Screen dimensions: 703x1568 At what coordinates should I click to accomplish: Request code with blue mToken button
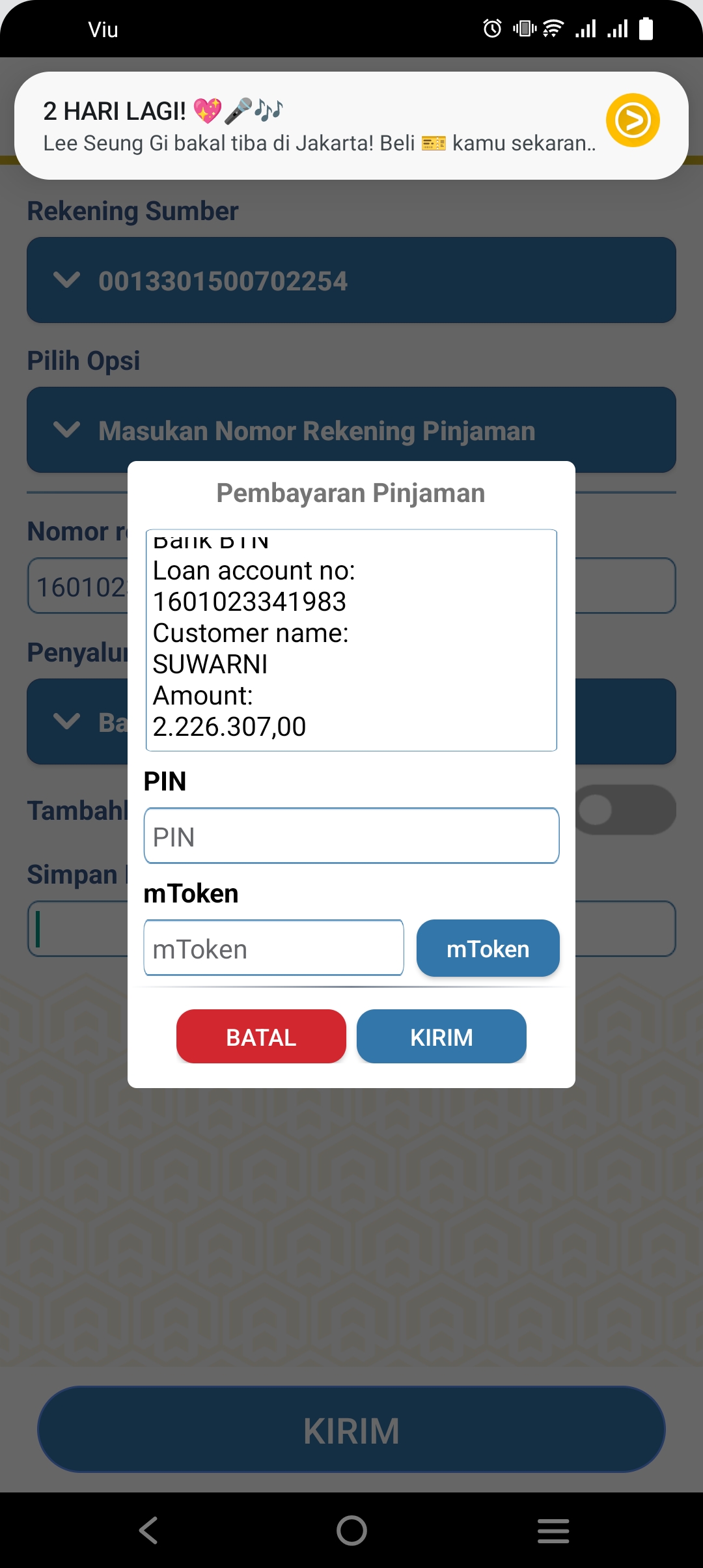click(488, 948)
